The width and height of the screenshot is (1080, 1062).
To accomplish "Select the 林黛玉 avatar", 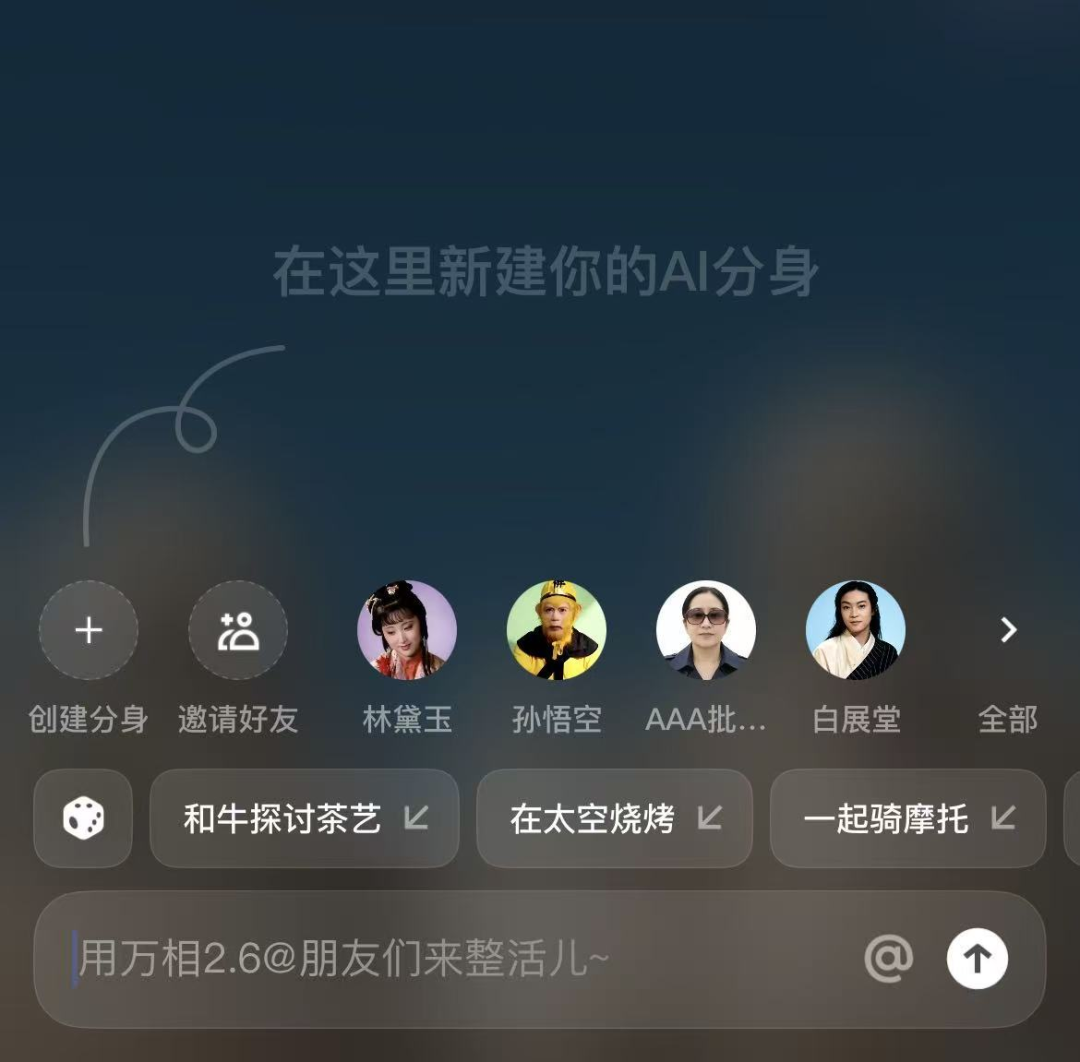I will [407, 630].
